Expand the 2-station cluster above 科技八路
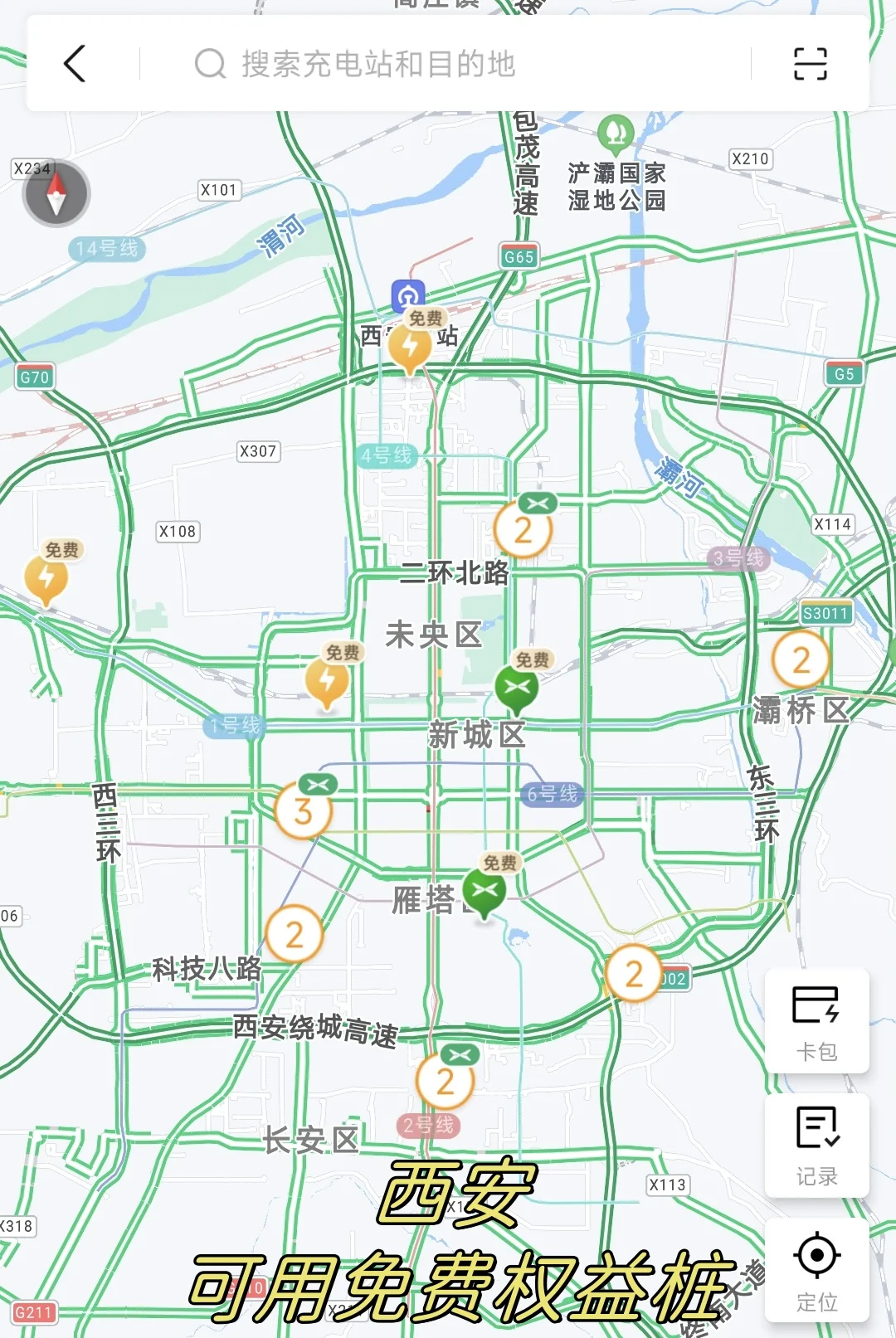 295,935
